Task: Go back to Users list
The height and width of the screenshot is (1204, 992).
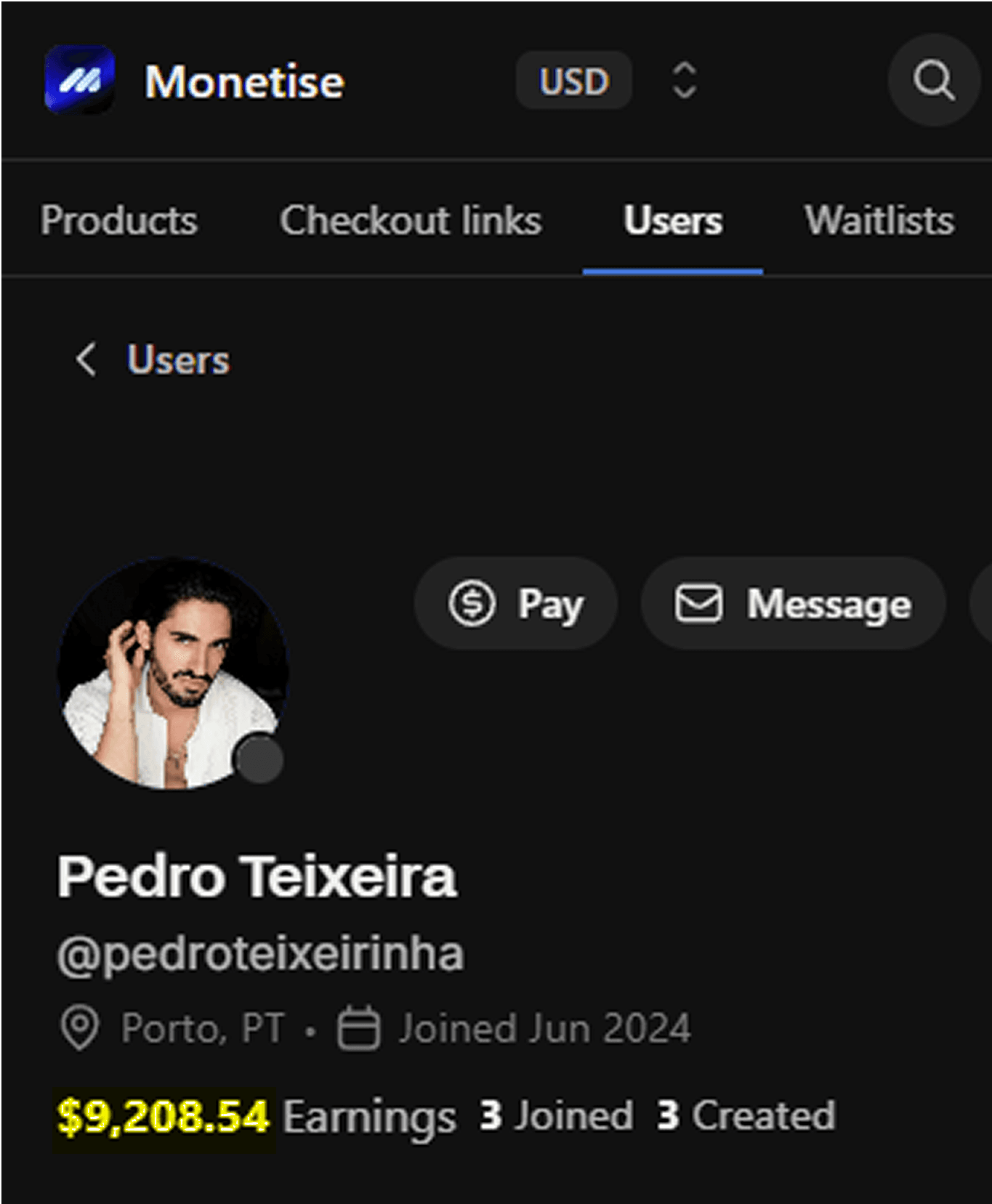Action: pos(154,360)
